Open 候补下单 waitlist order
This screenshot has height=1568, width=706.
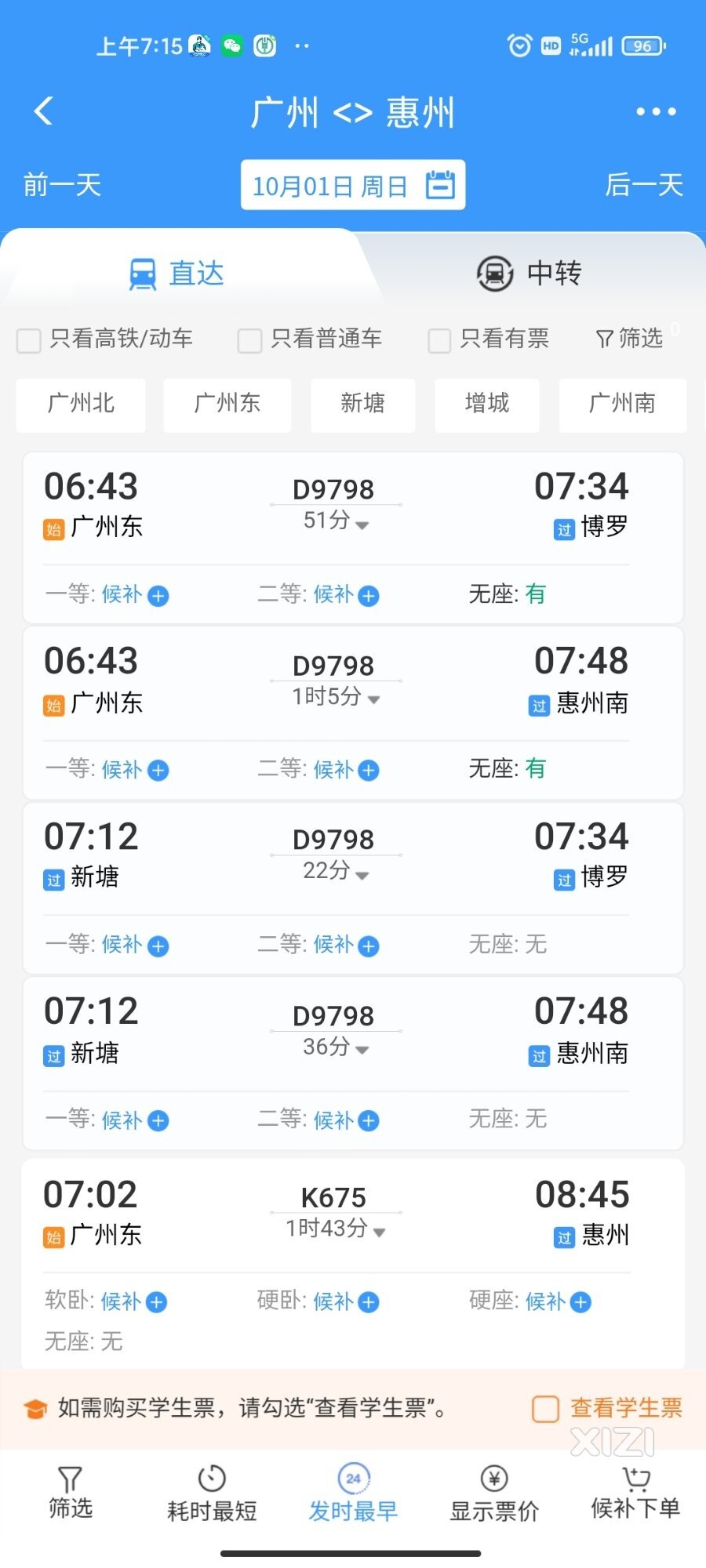click(635, 1494)
